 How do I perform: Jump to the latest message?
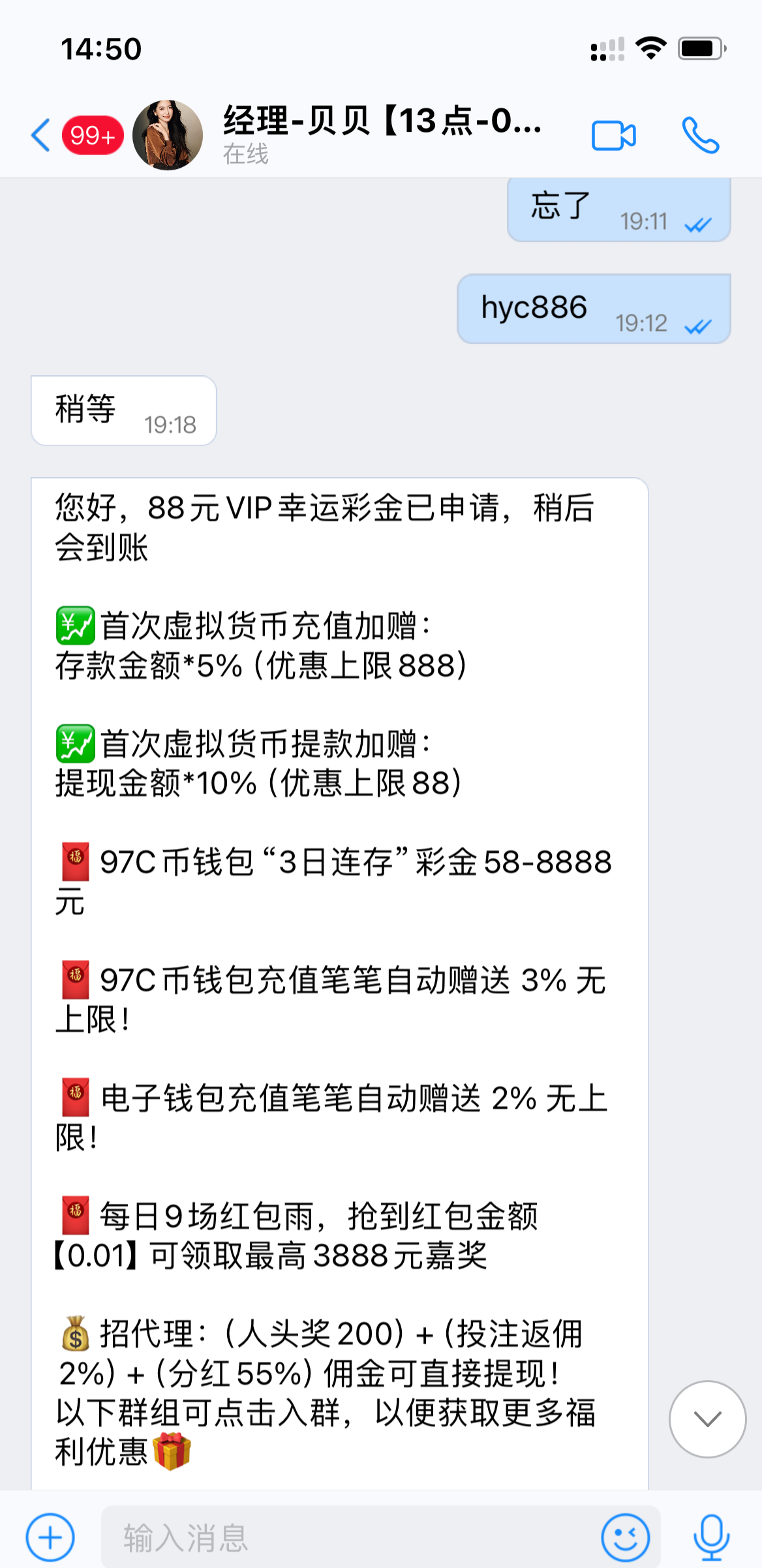[707, 1419]
